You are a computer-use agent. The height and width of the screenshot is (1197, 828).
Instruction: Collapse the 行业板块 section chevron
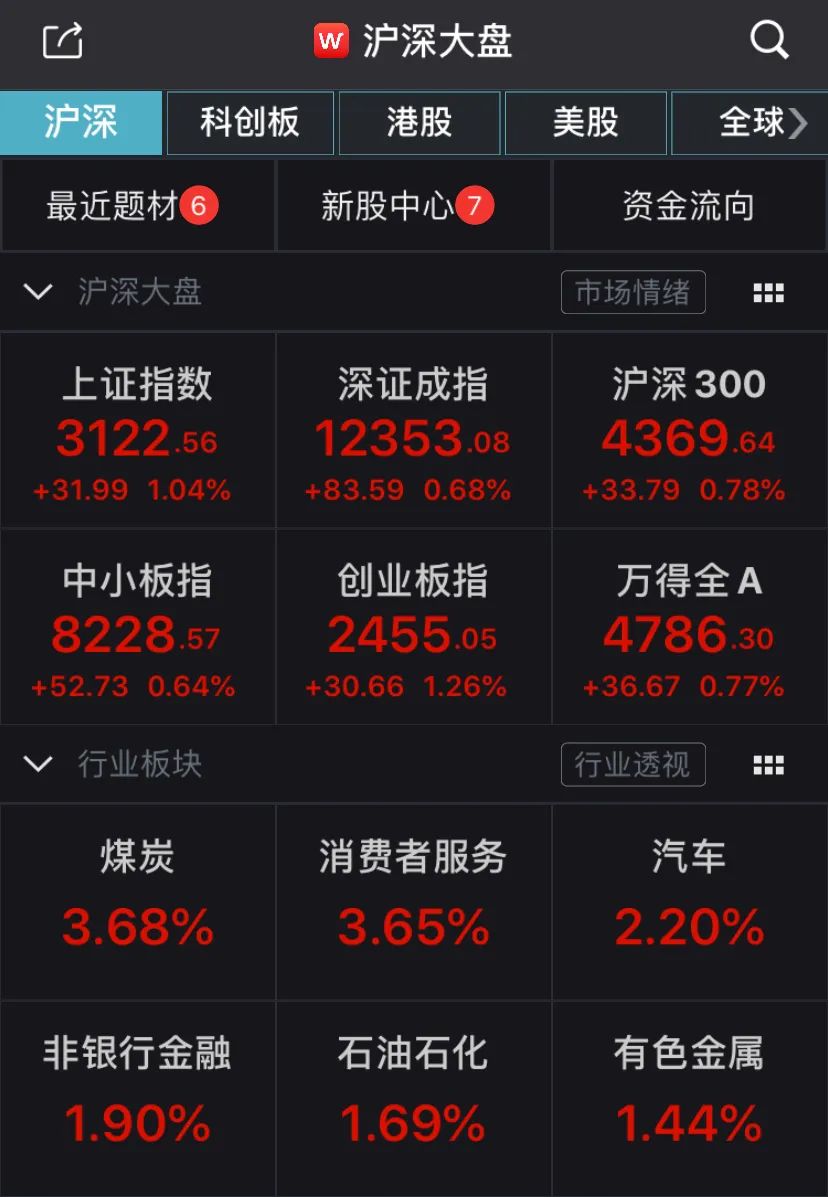(x=38, y=764)
